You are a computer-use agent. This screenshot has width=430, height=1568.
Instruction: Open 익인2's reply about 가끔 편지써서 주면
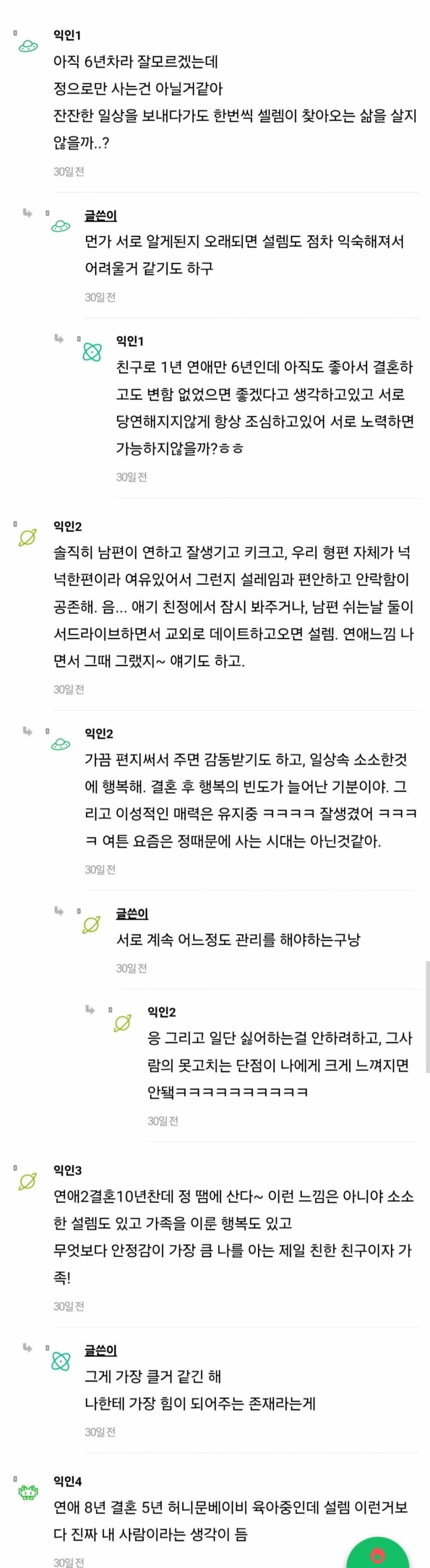point(250,800)
